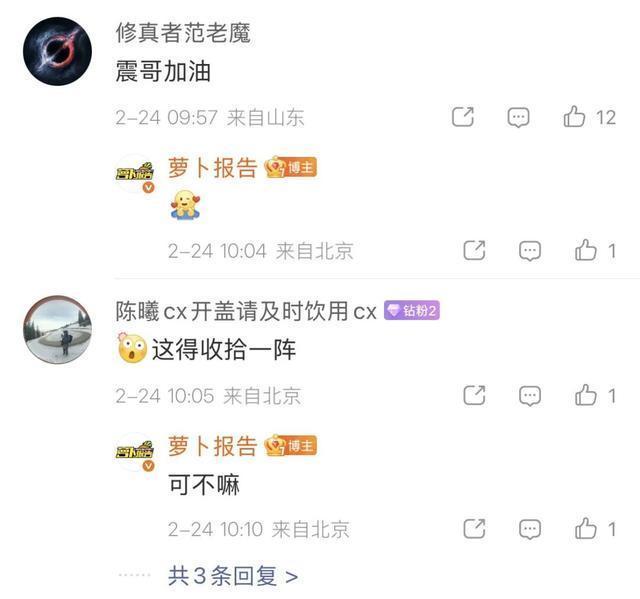The image size is (640, 599).
Task: Like the comment 震哥加油
Action: [x=574, y=117]
